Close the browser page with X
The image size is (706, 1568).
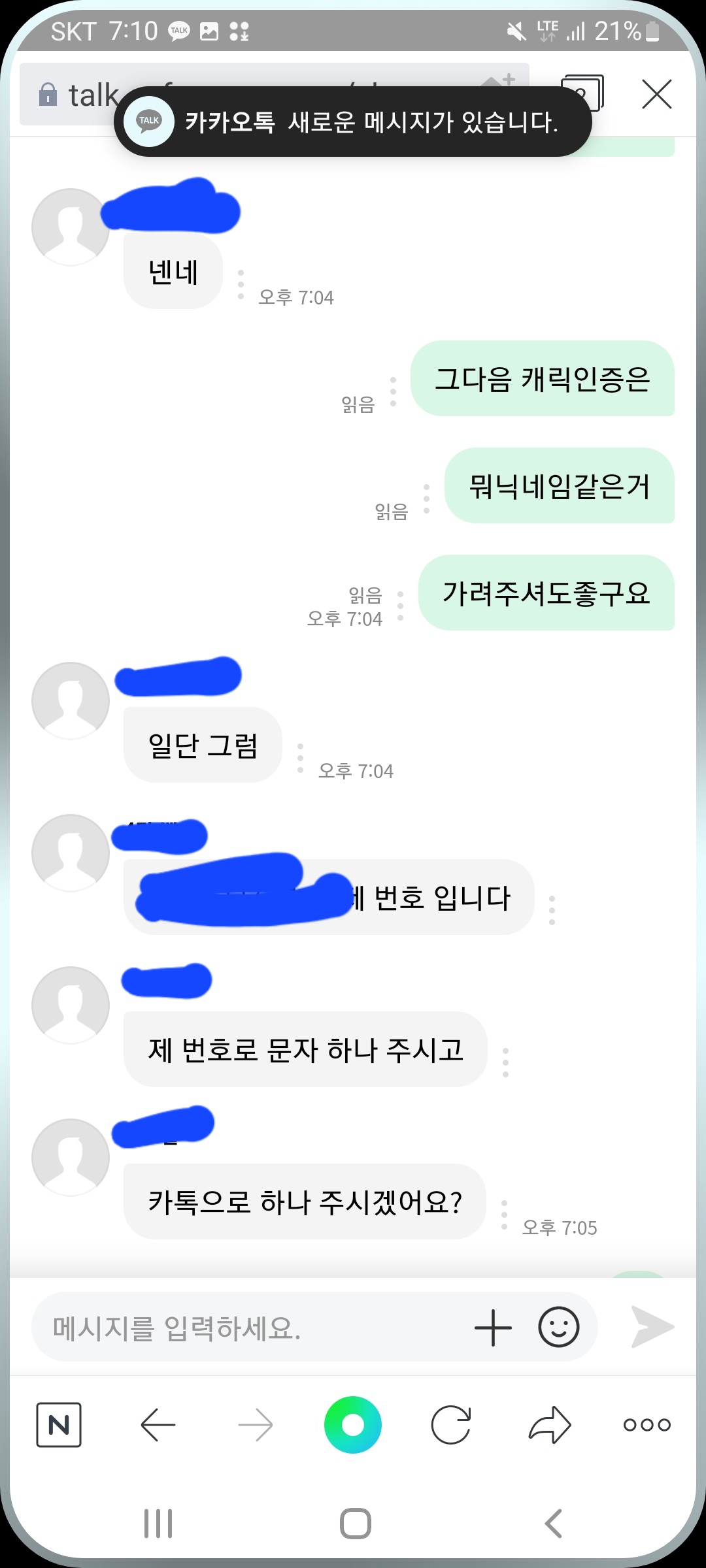[x=657, y=94]
